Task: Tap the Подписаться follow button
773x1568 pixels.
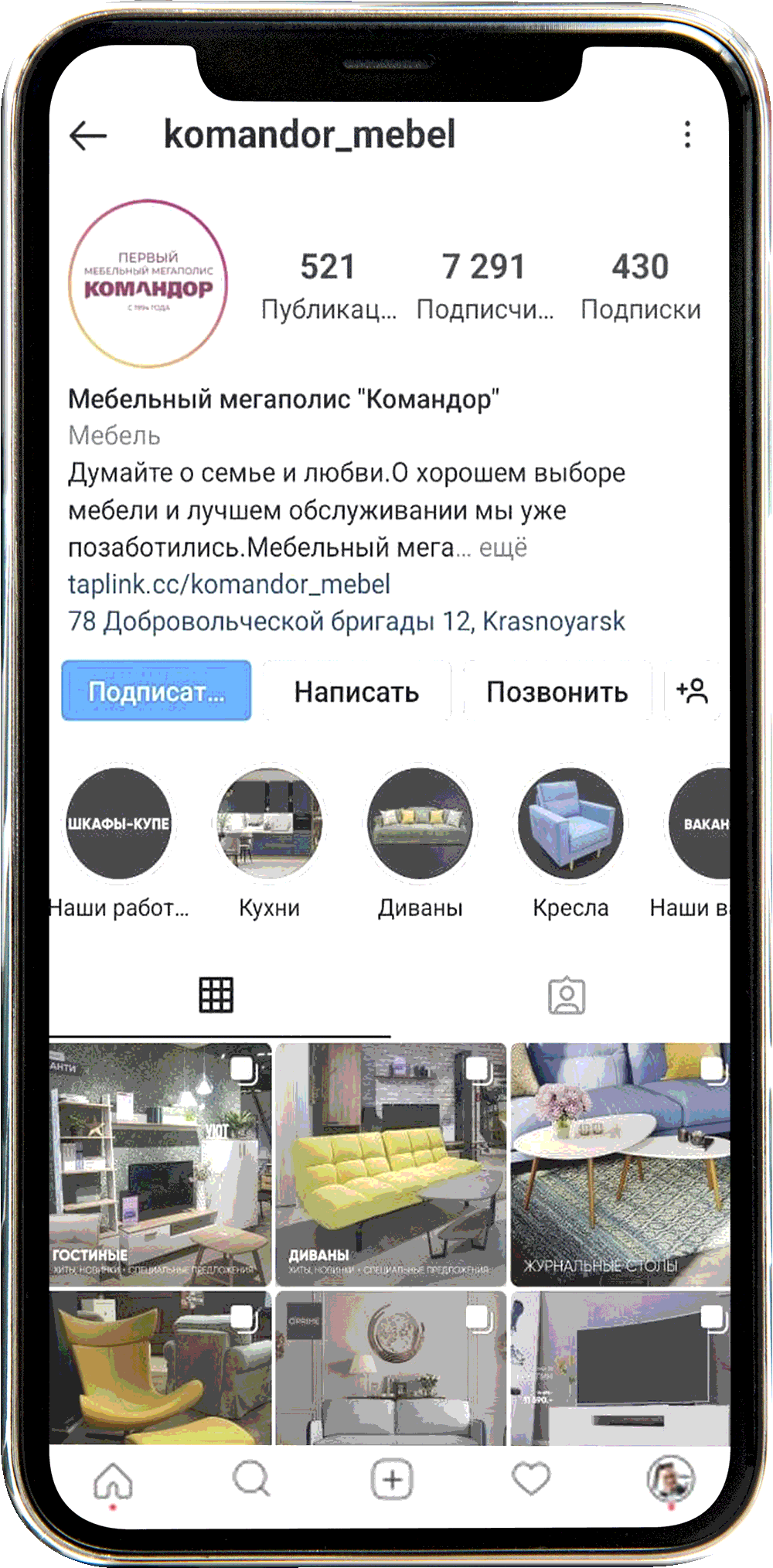Action: click(156, 691)
